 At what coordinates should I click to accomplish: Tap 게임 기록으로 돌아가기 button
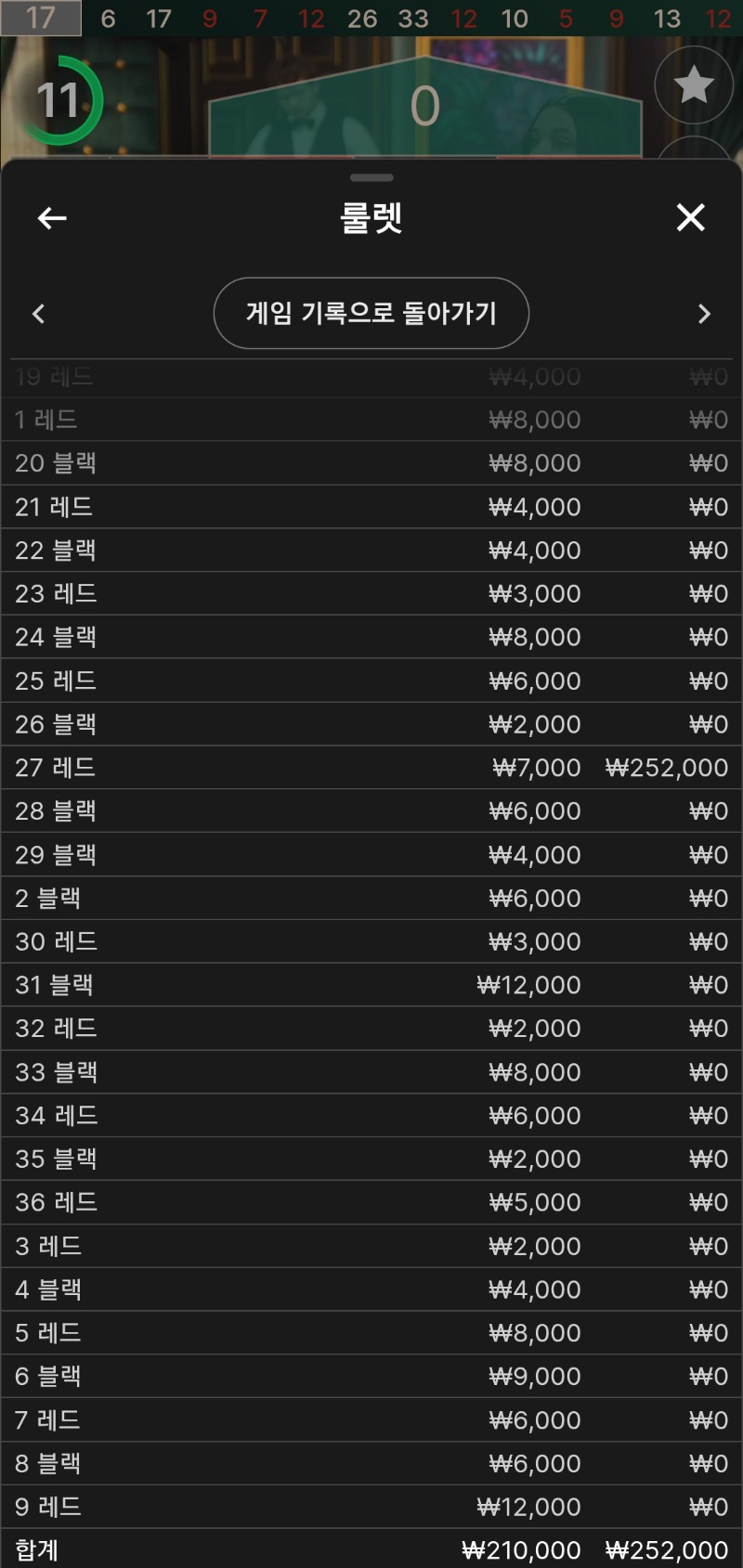click(371, 314)
